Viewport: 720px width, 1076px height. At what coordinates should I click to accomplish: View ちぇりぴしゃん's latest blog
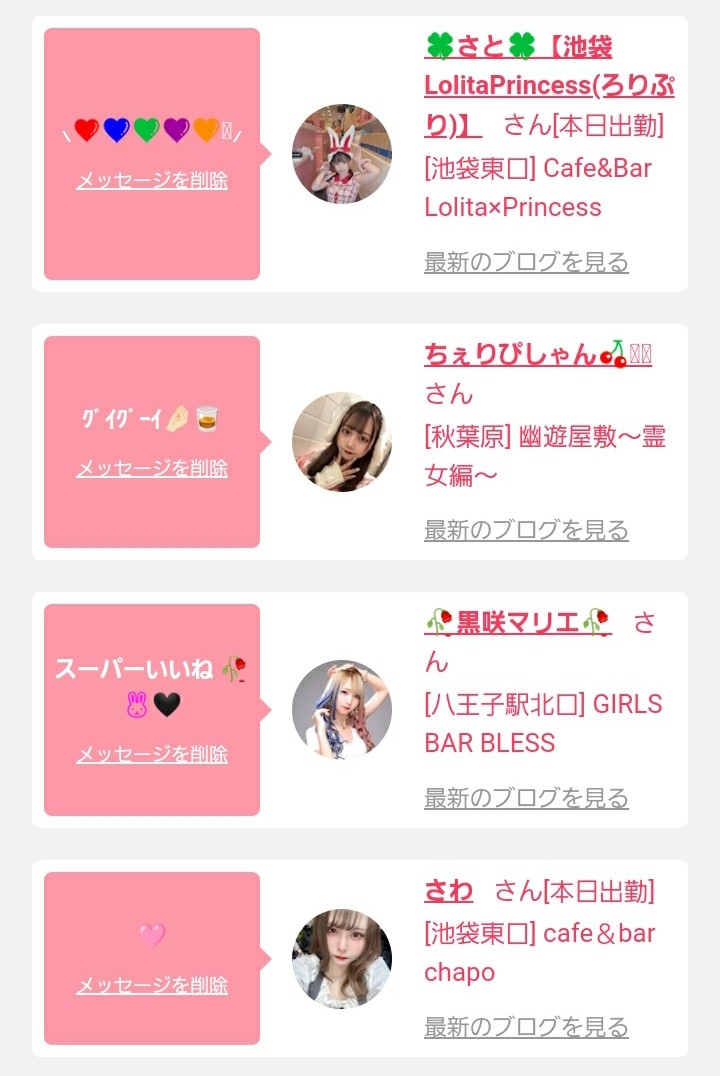(x=526, y=530)
